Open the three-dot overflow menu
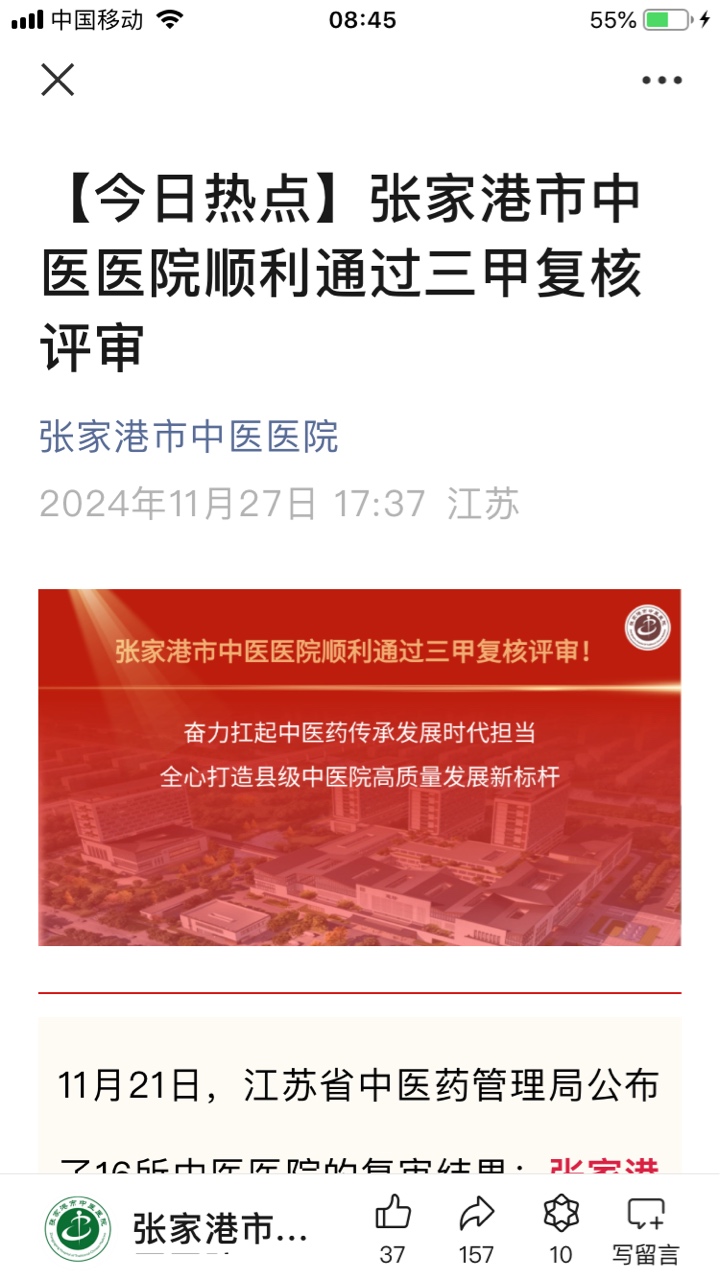Viewport: 720px width, 1280px height. (661, 81)
